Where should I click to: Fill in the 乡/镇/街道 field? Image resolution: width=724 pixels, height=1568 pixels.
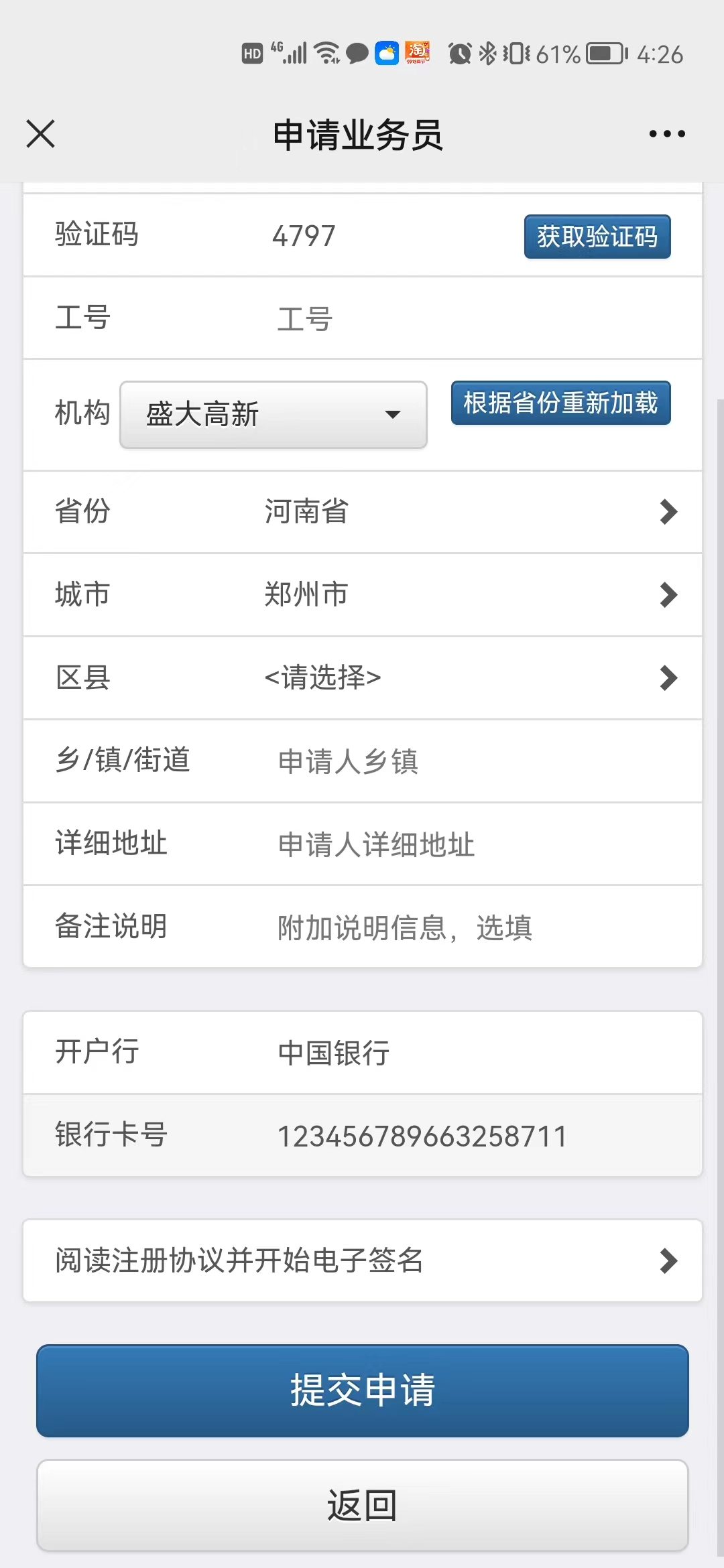[469, 762]
